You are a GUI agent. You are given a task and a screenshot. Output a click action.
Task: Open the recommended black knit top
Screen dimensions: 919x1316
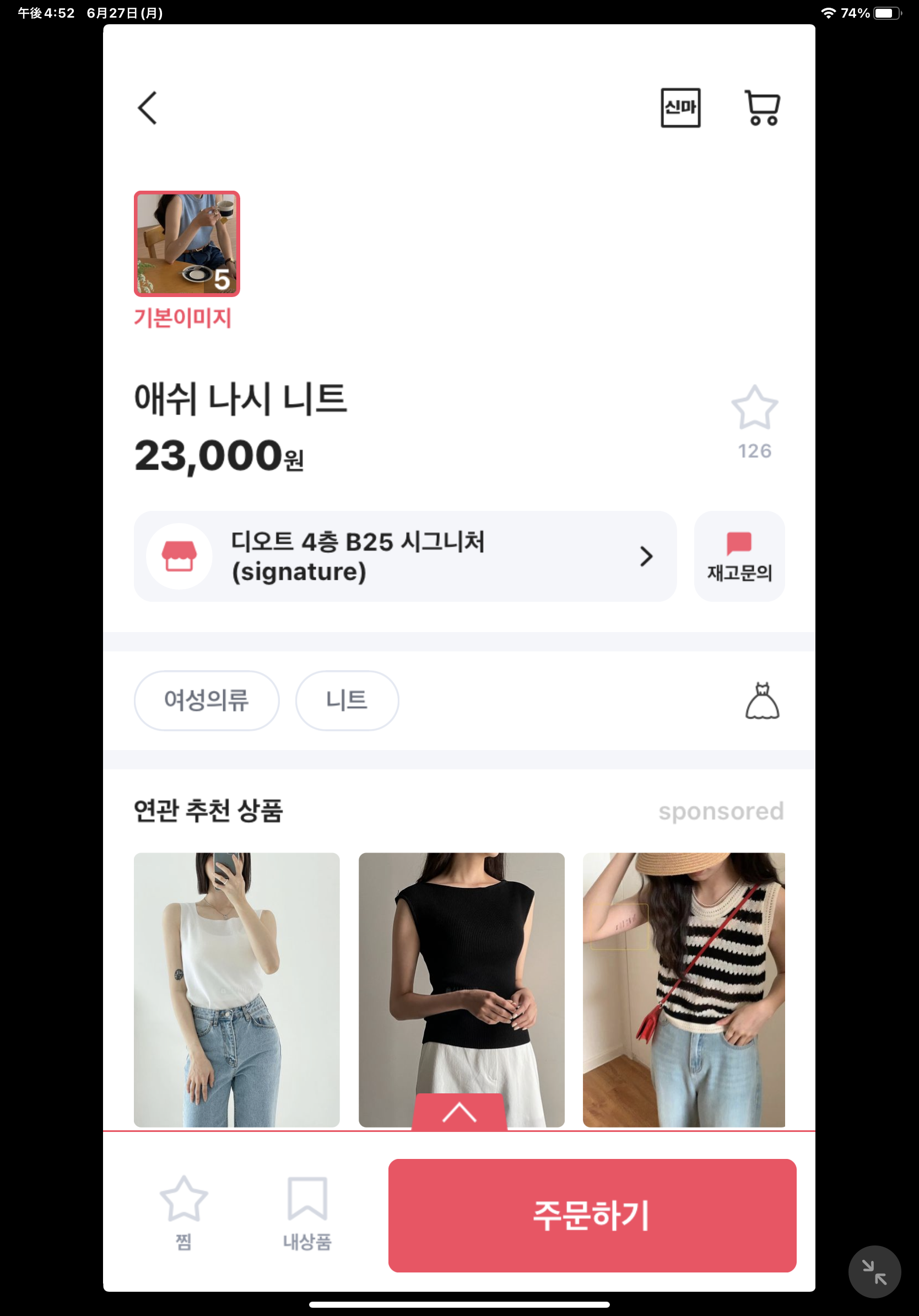click(461, 974)
